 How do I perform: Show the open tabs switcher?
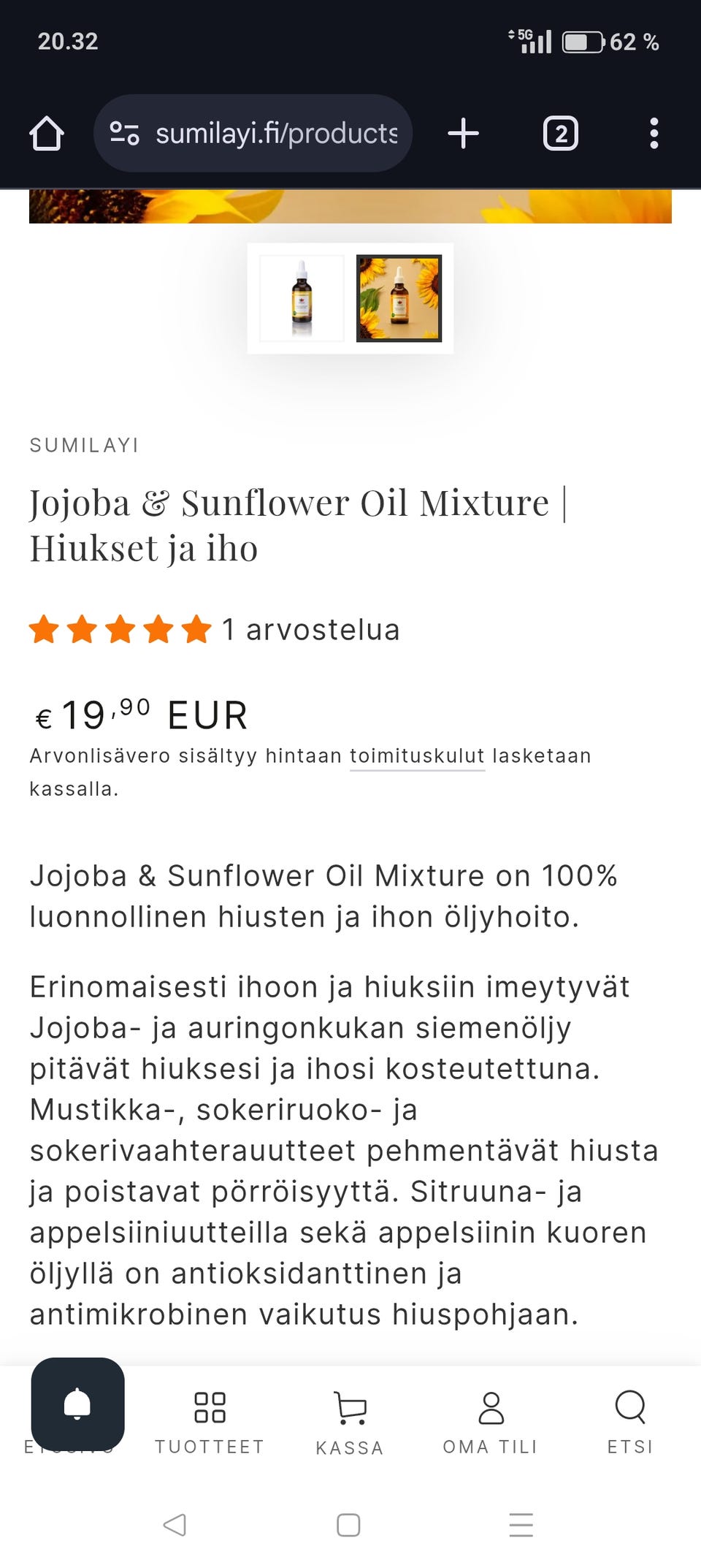pos(560,133)
